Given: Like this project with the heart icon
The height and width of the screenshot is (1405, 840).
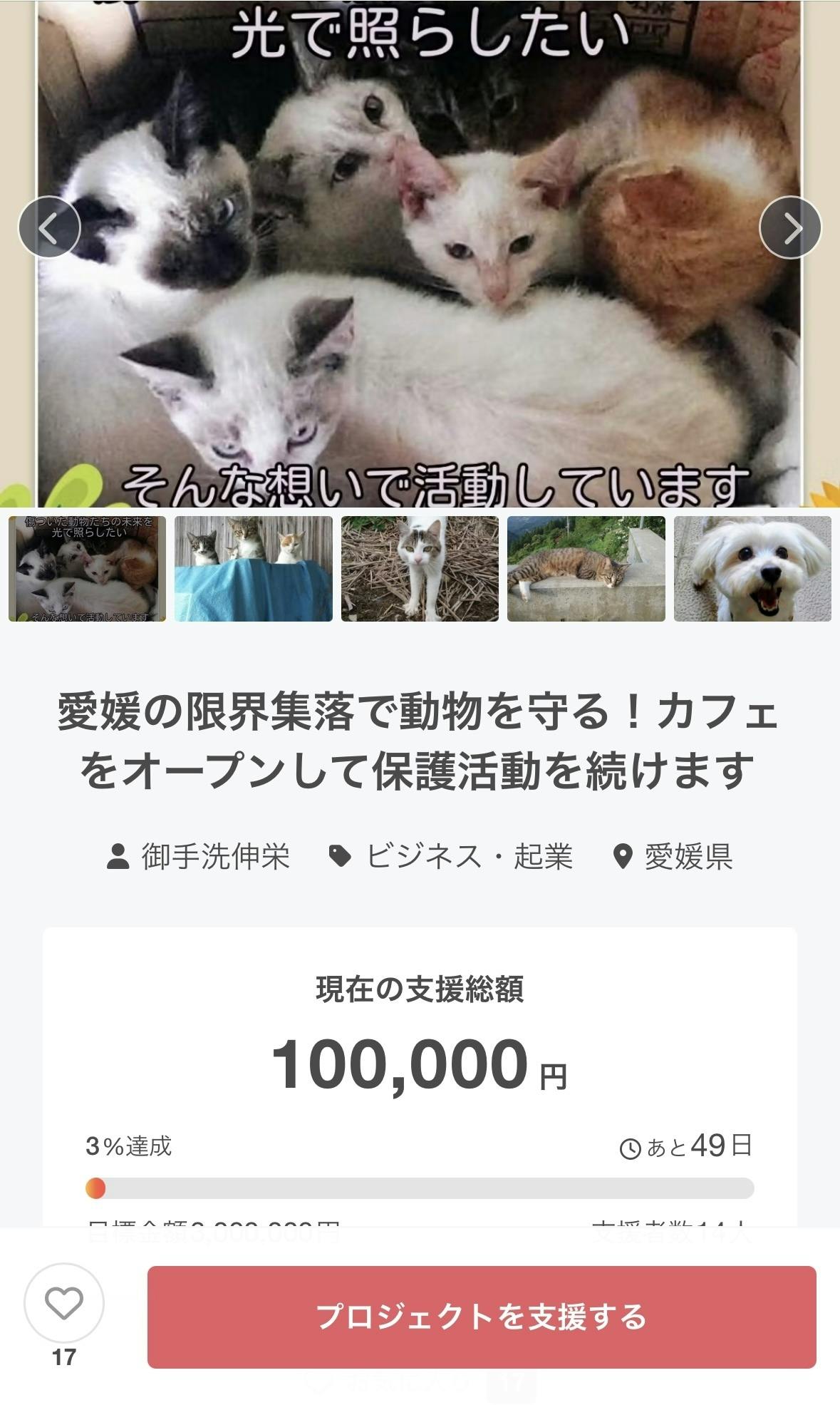Looking at the screenshot, I should click(64, 1303).
